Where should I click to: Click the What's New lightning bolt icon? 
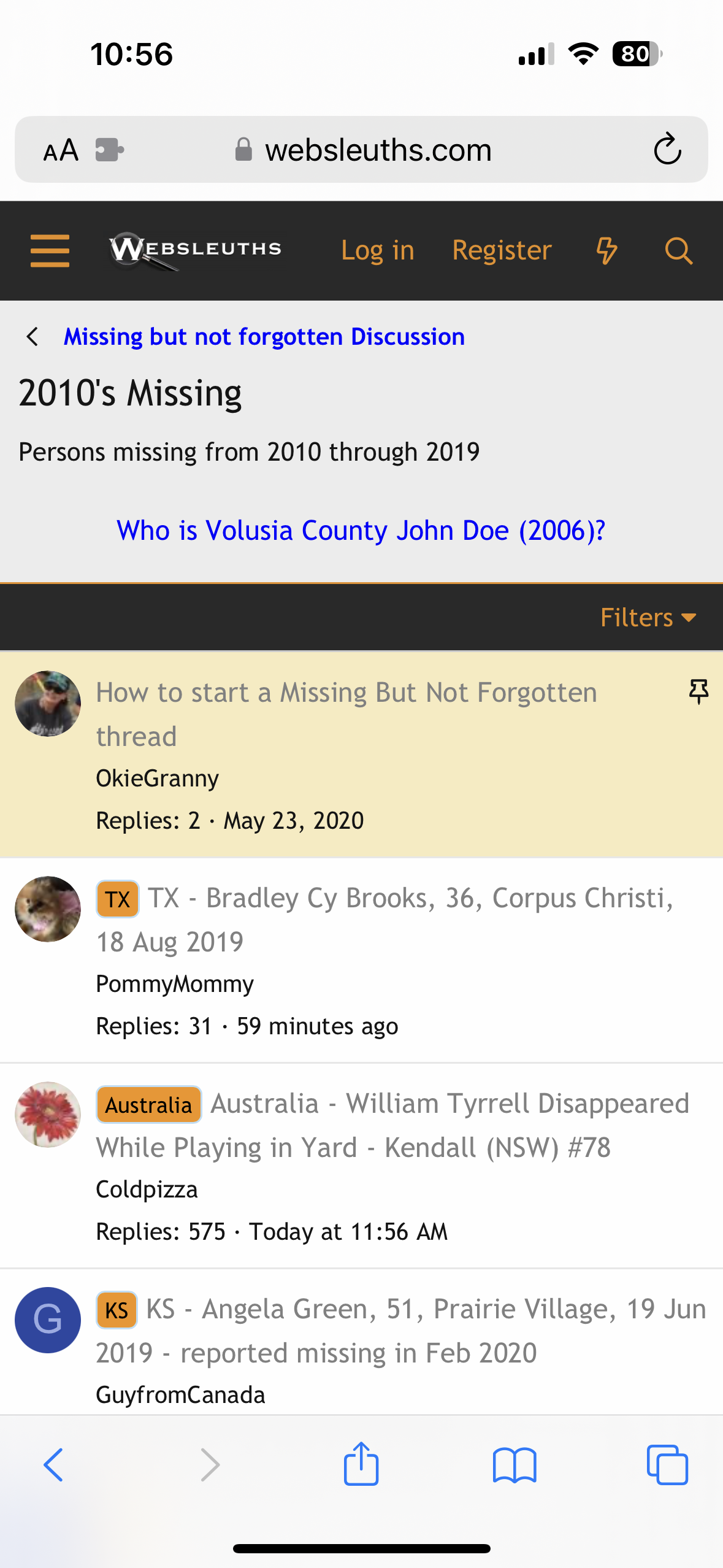click(x=606, y=250)
